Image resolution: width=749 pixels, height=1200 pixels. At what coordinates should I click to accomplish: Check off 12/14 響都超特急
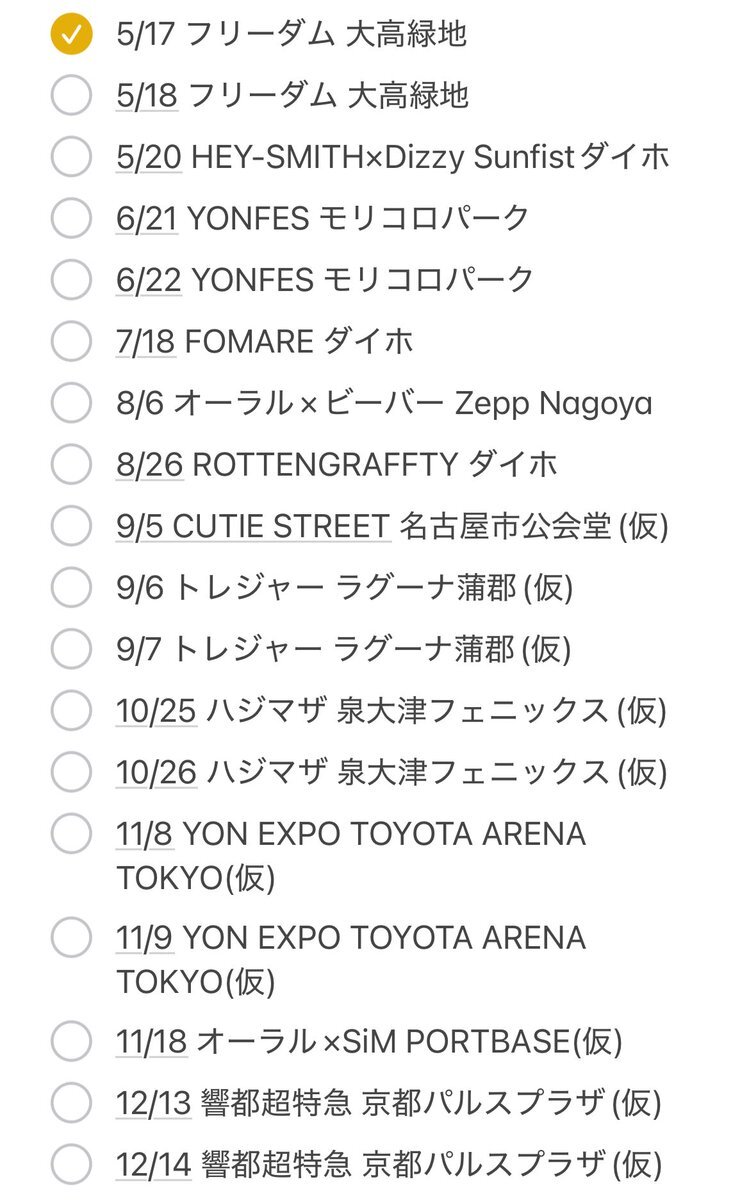(x=71, y=1165)
